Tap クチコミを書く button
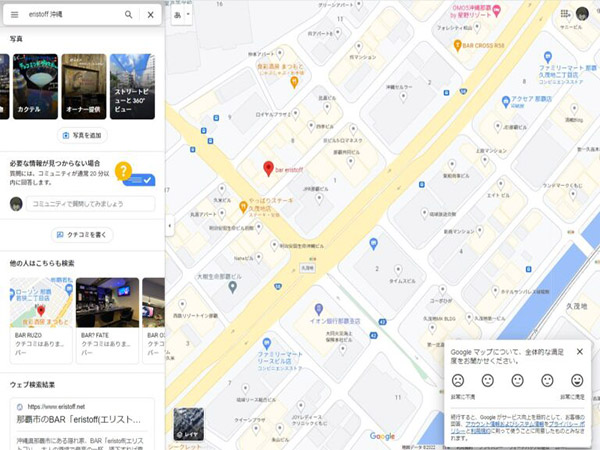 (84, 234)
